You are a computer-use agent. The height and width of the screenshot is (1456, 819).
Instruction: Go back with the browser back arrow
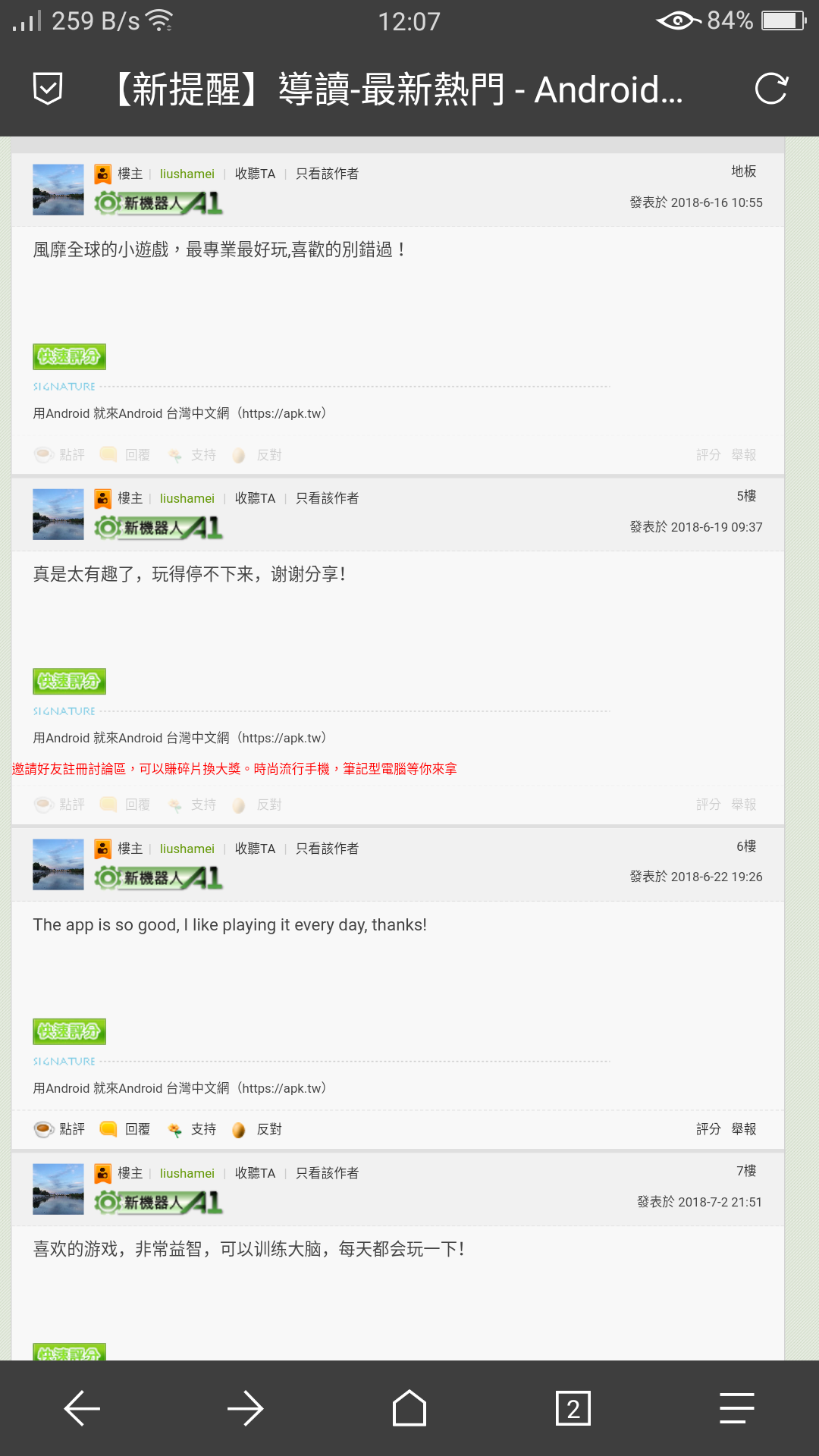[82, 1409]
